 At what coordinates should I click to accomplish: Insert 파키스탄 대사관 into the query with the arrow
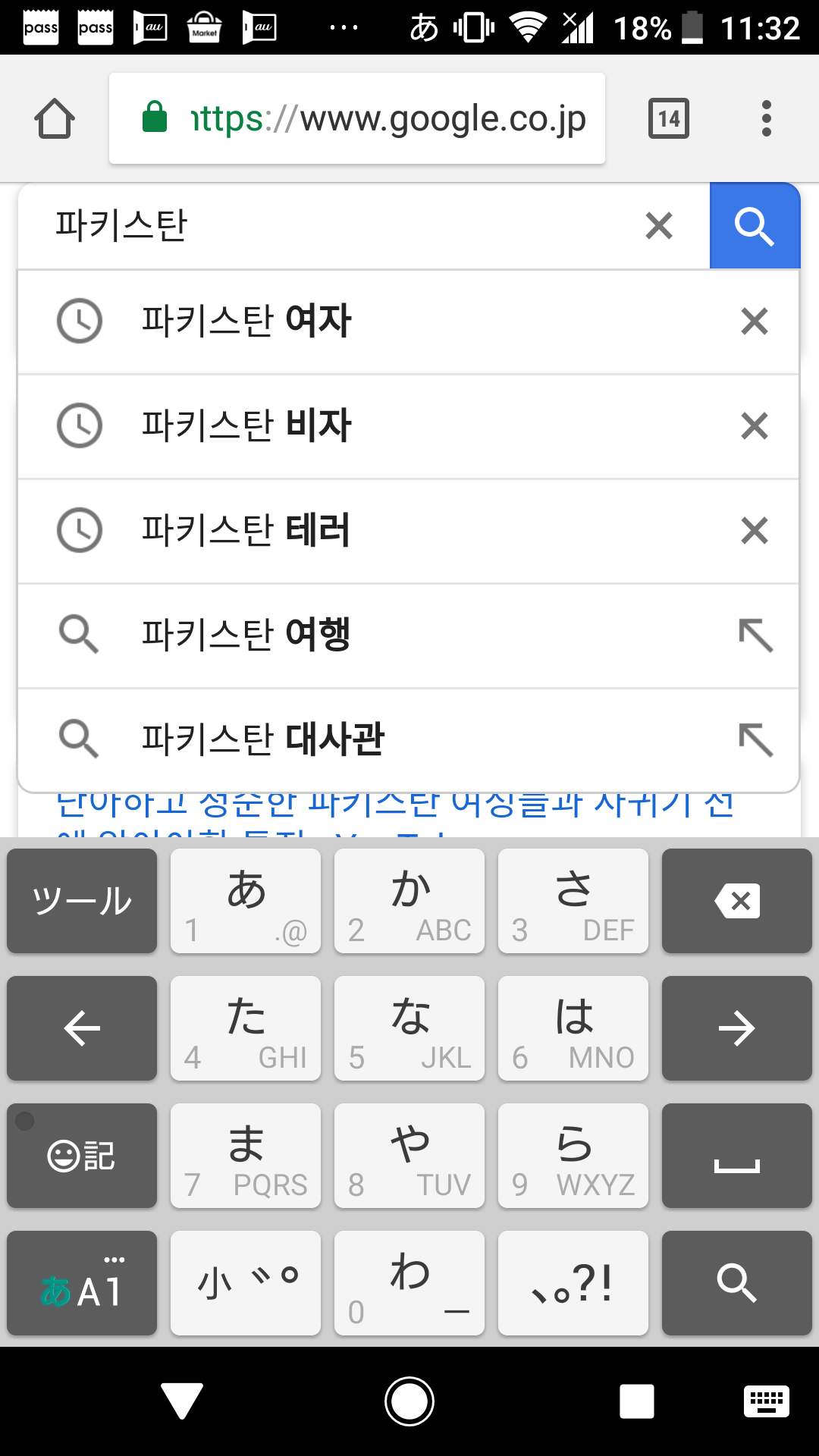pyautogui.click(x=756, y=739)
